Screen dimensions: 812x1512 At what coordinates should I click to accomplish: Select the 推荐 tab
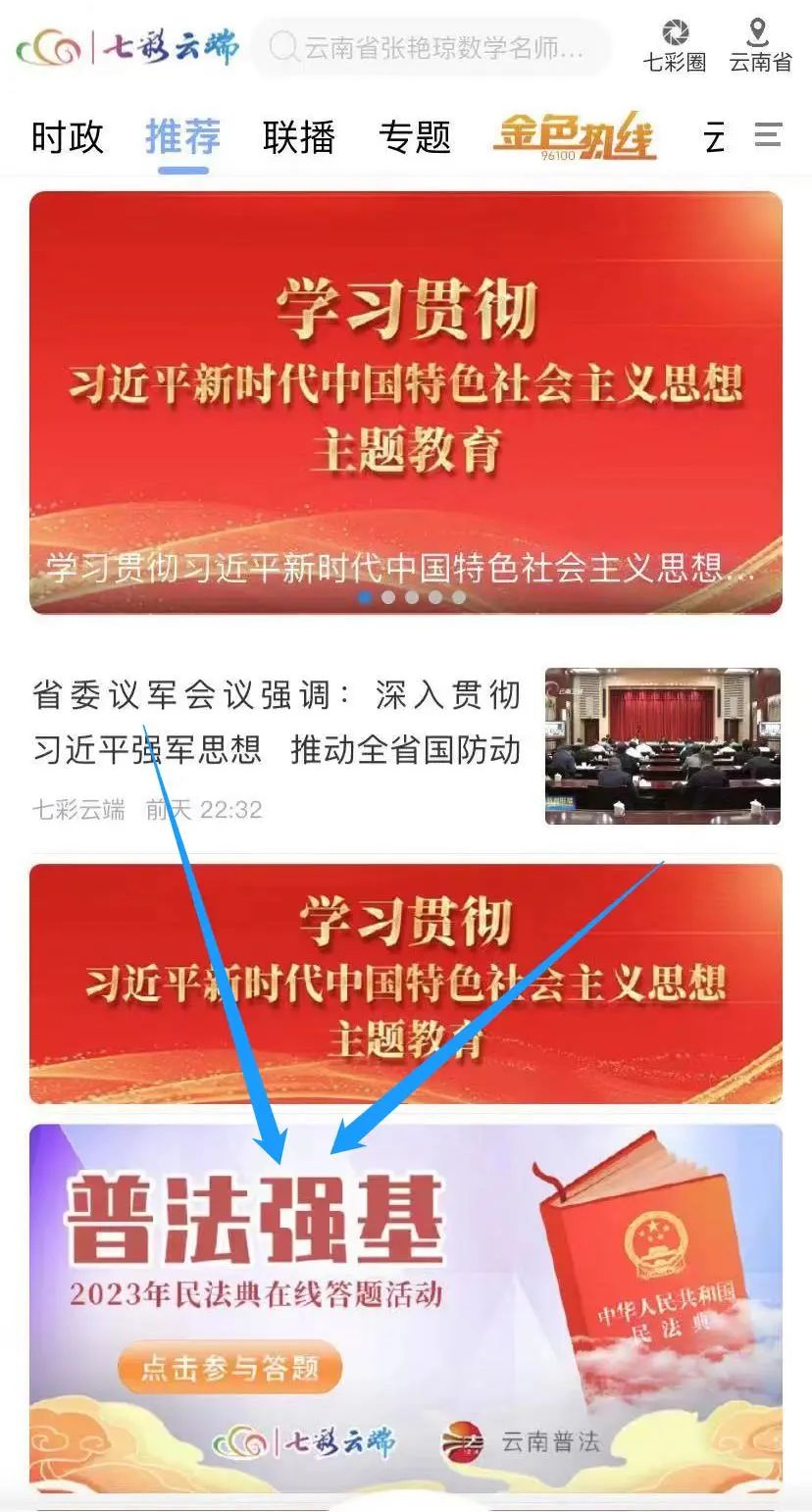tap(182, 137)
